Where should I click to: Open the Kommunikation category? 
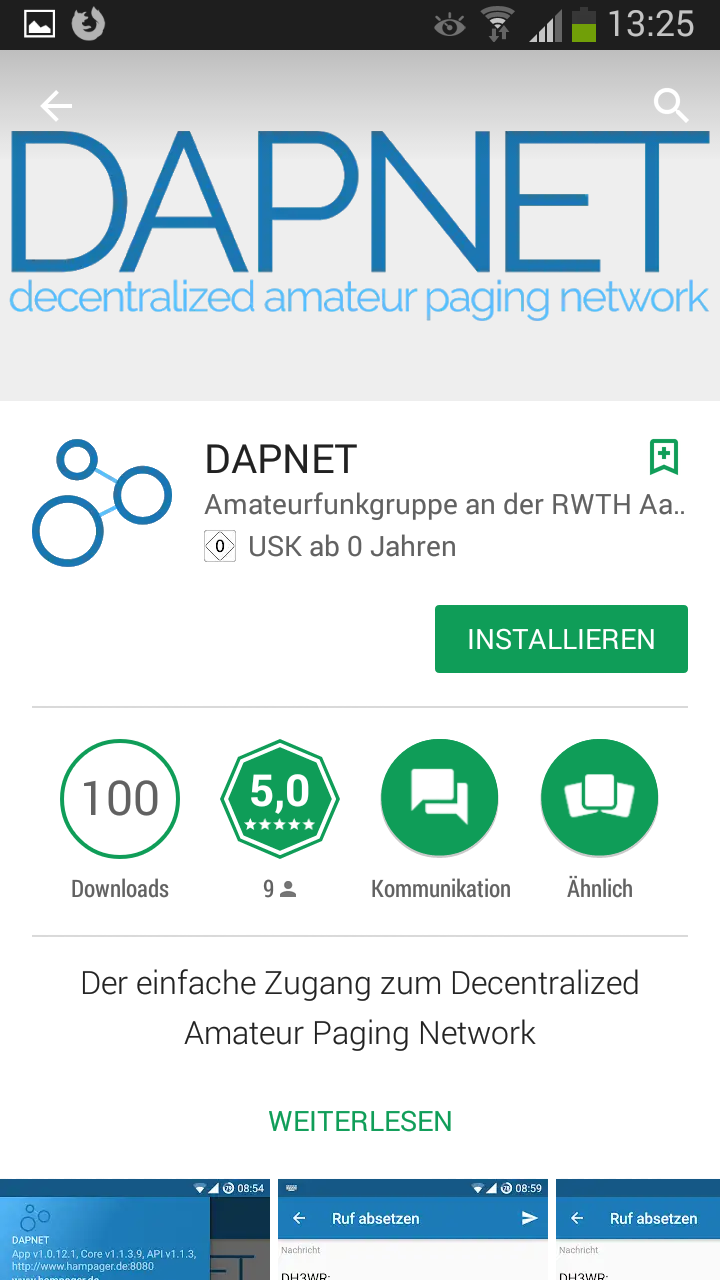pyautogui.click(x=440, y=799)
